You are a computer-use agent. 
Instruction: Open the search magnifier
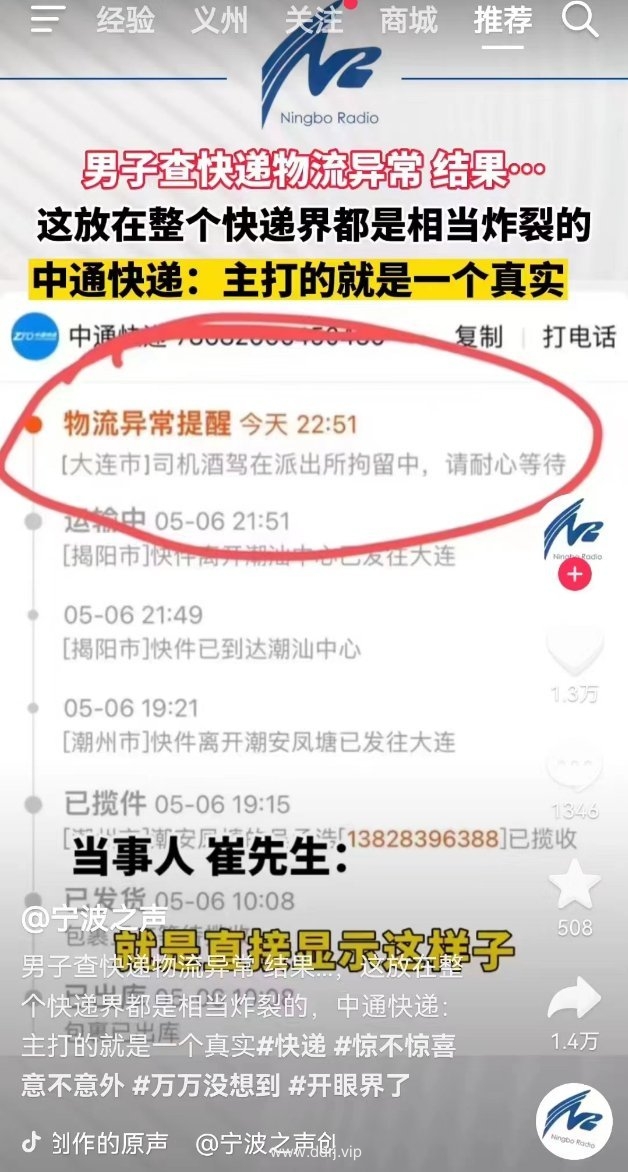tap(580, 20)
